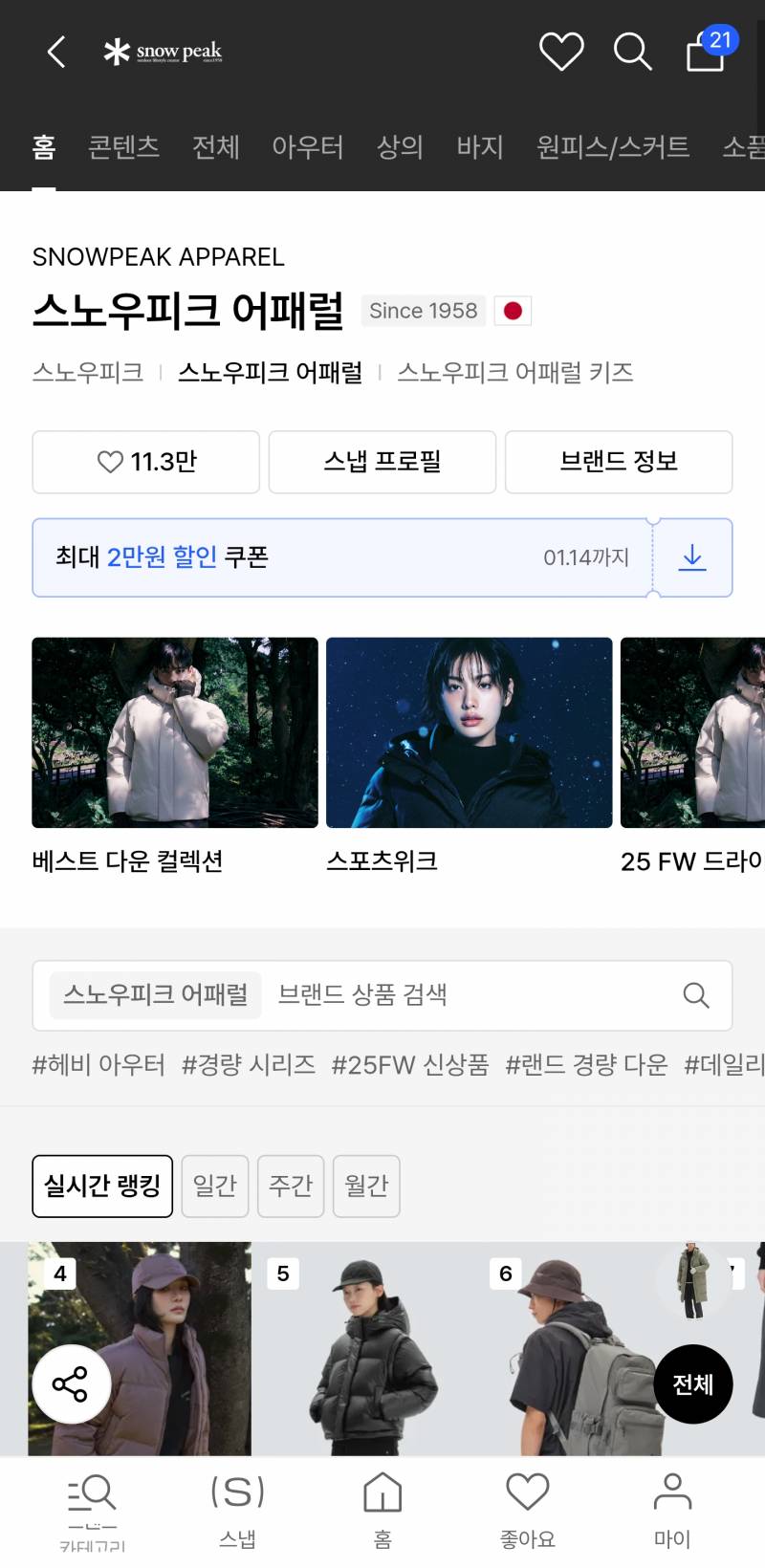Open the shopping cart with 21 items
The width and height of the screenshot is (765, 1568).
click(705, 54)
